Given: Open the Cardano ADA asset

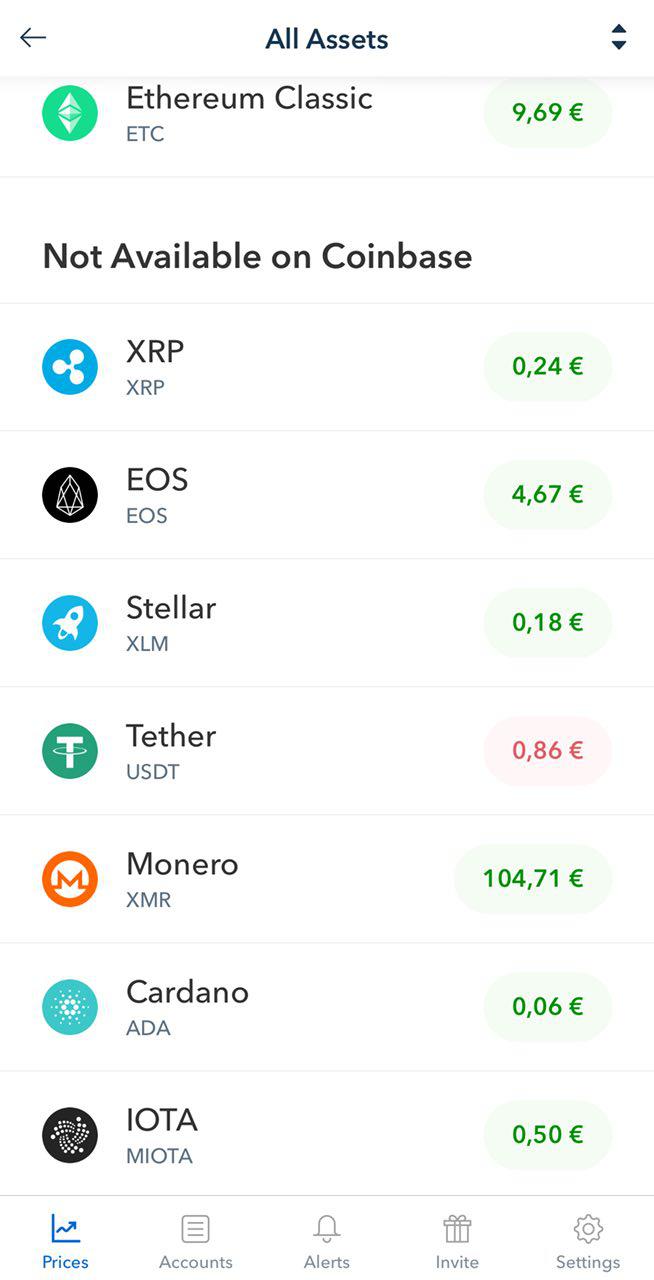Looking at the screenshot, I should click(327, 1007).
